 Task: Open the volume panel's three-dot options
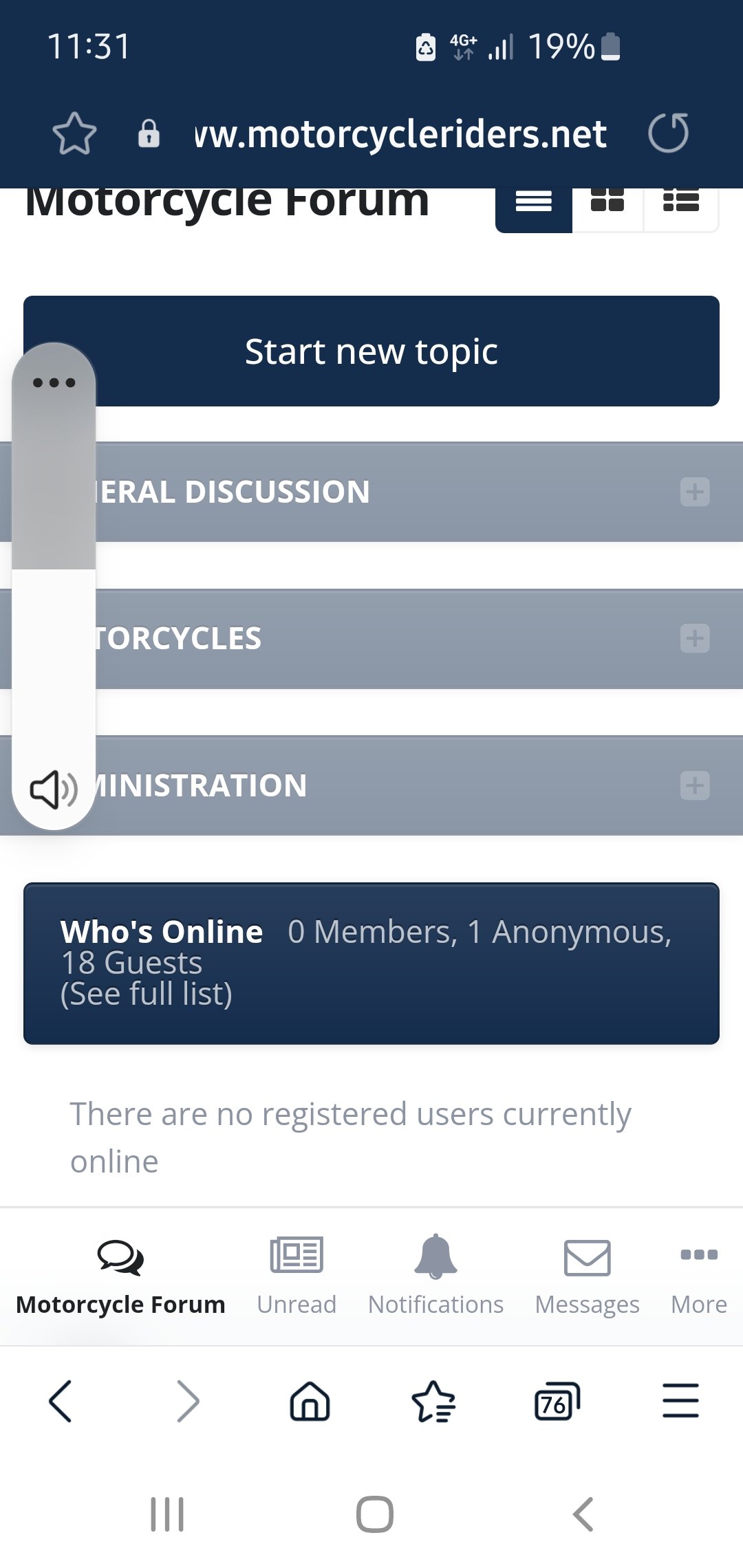54,382
